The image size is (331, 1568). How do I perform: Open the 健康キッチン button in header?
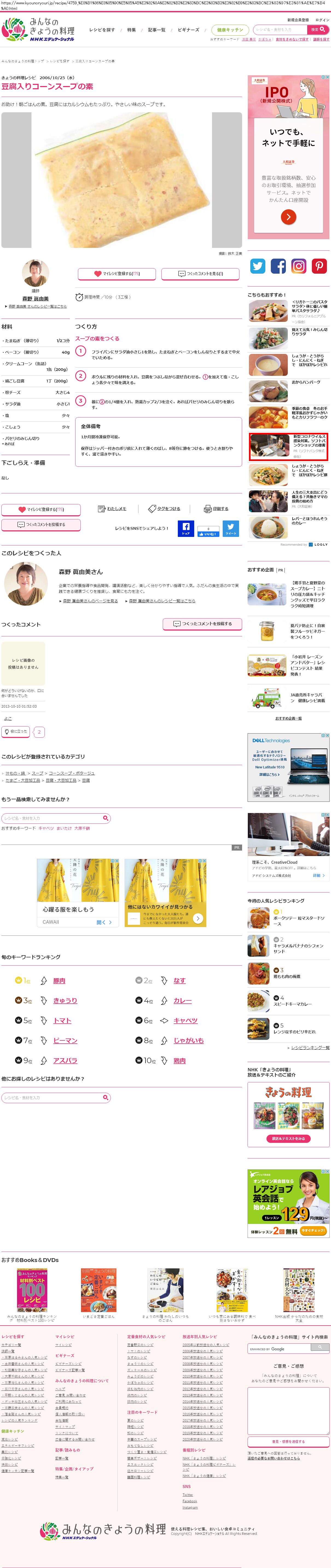[x=230, y=29]
